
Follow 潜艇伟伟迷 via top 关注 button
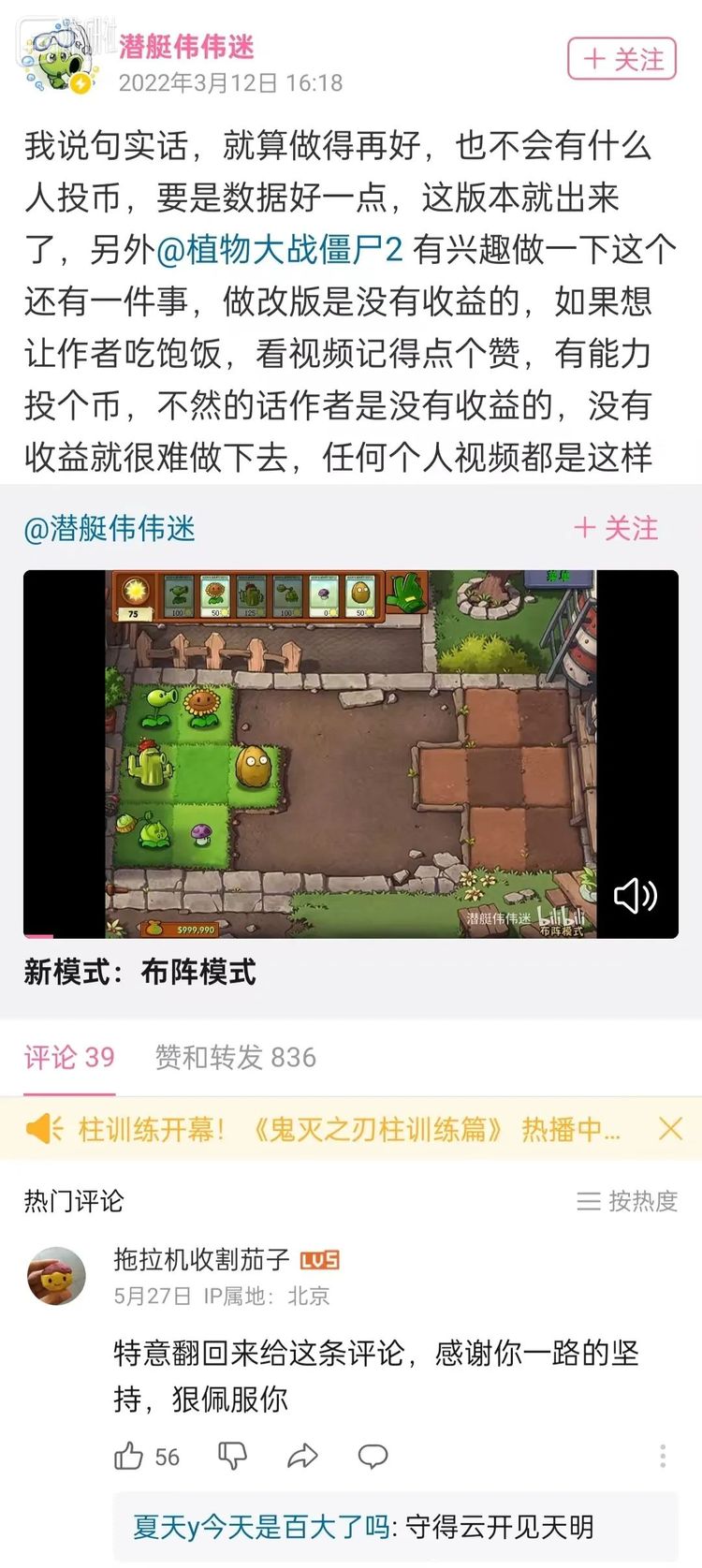[x=622, y=59]
